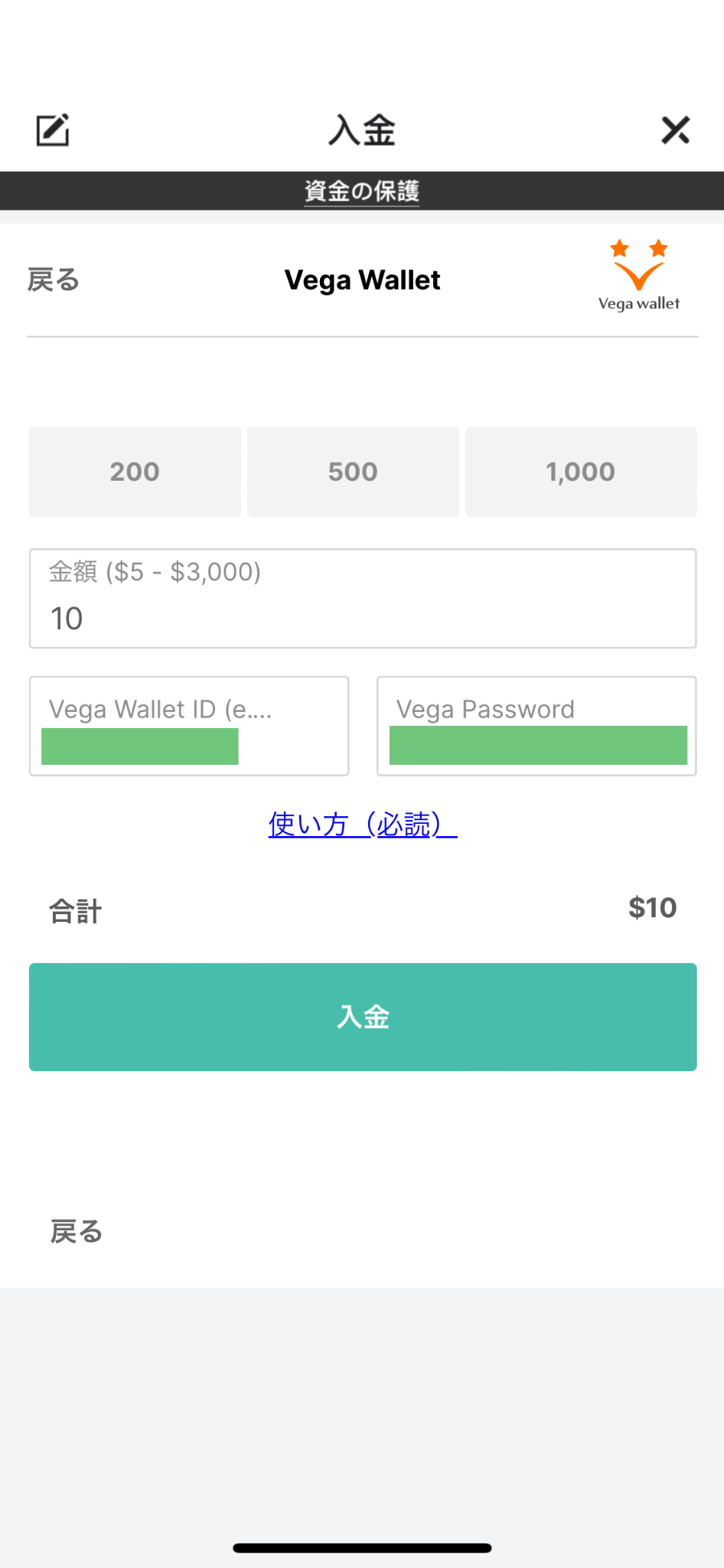This screenshot has width=724, height=1568.
Task: Select the 500 amount preset
Action: 353,472
